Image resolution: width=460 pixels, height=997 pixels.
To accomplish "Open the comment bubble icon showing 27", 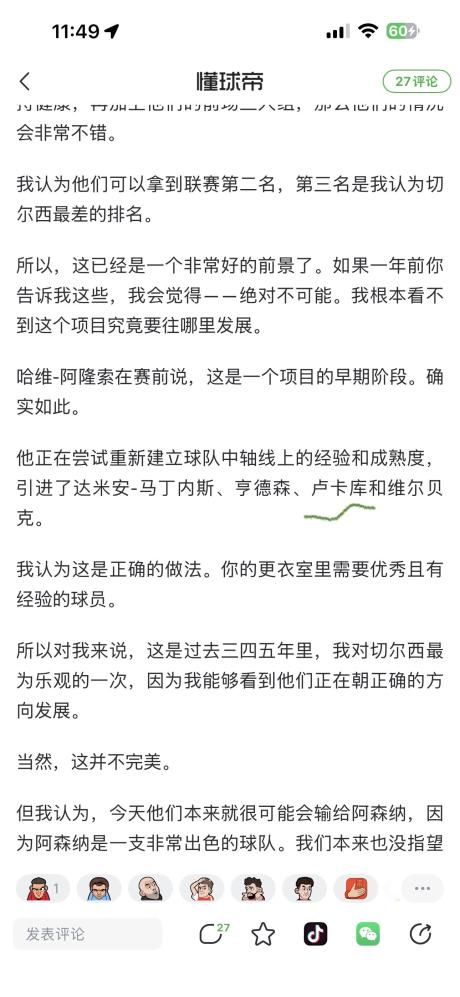I will pyautogui.click(x=213, y=933).
